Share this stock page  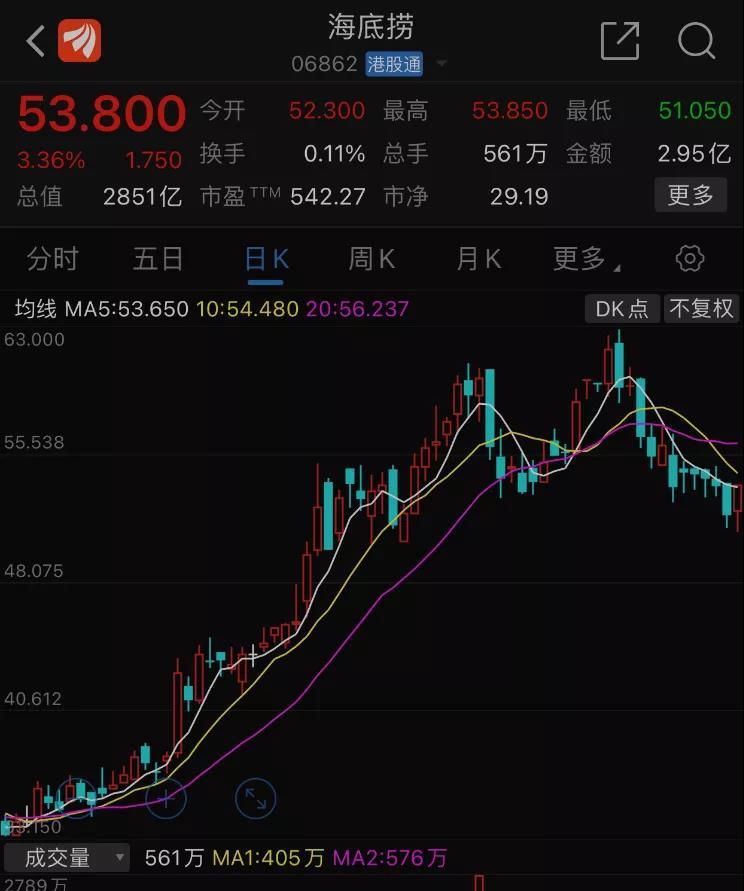[x=619, y=41]
